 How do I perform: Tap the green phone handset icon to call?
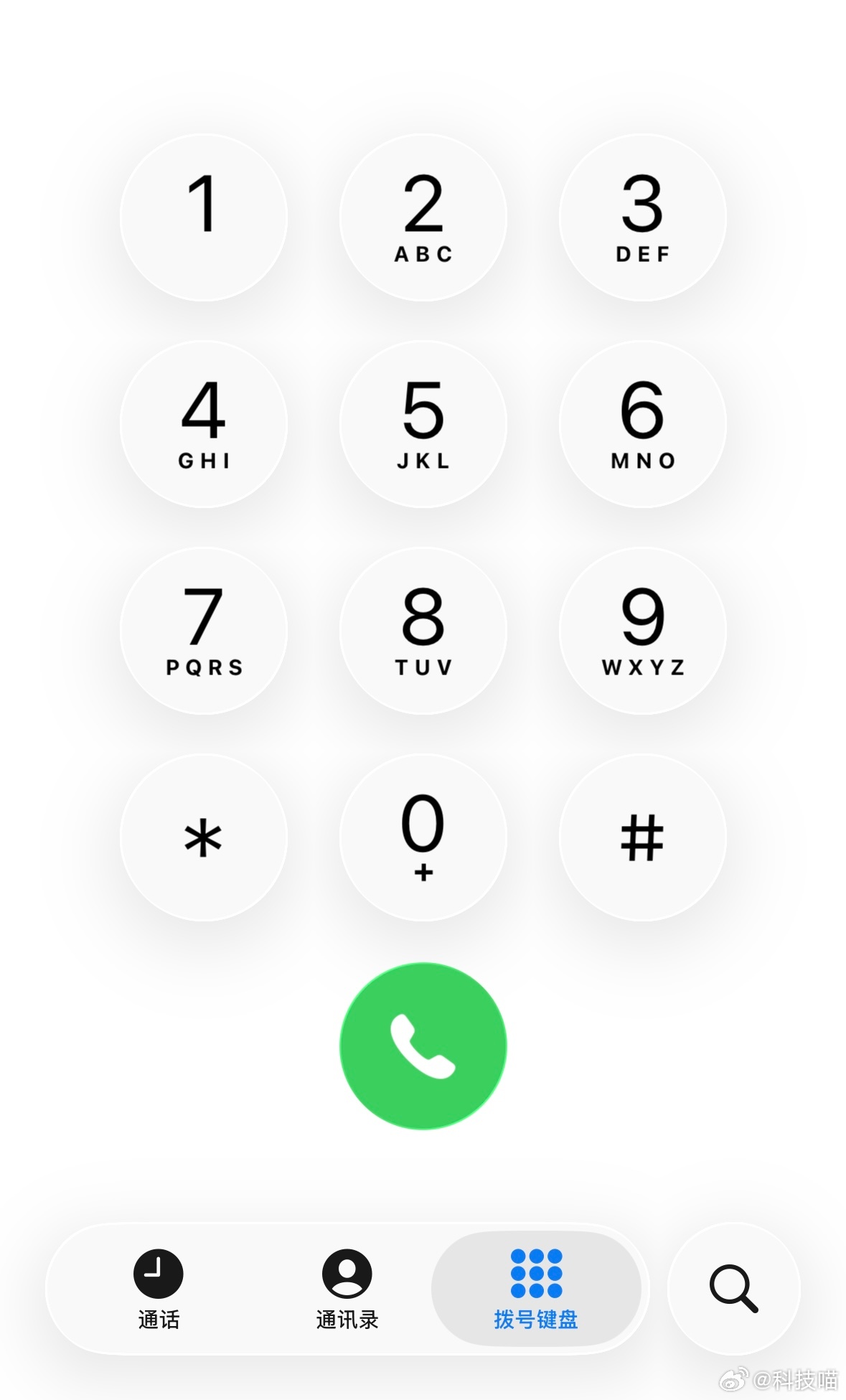(x=423, y=1047)
